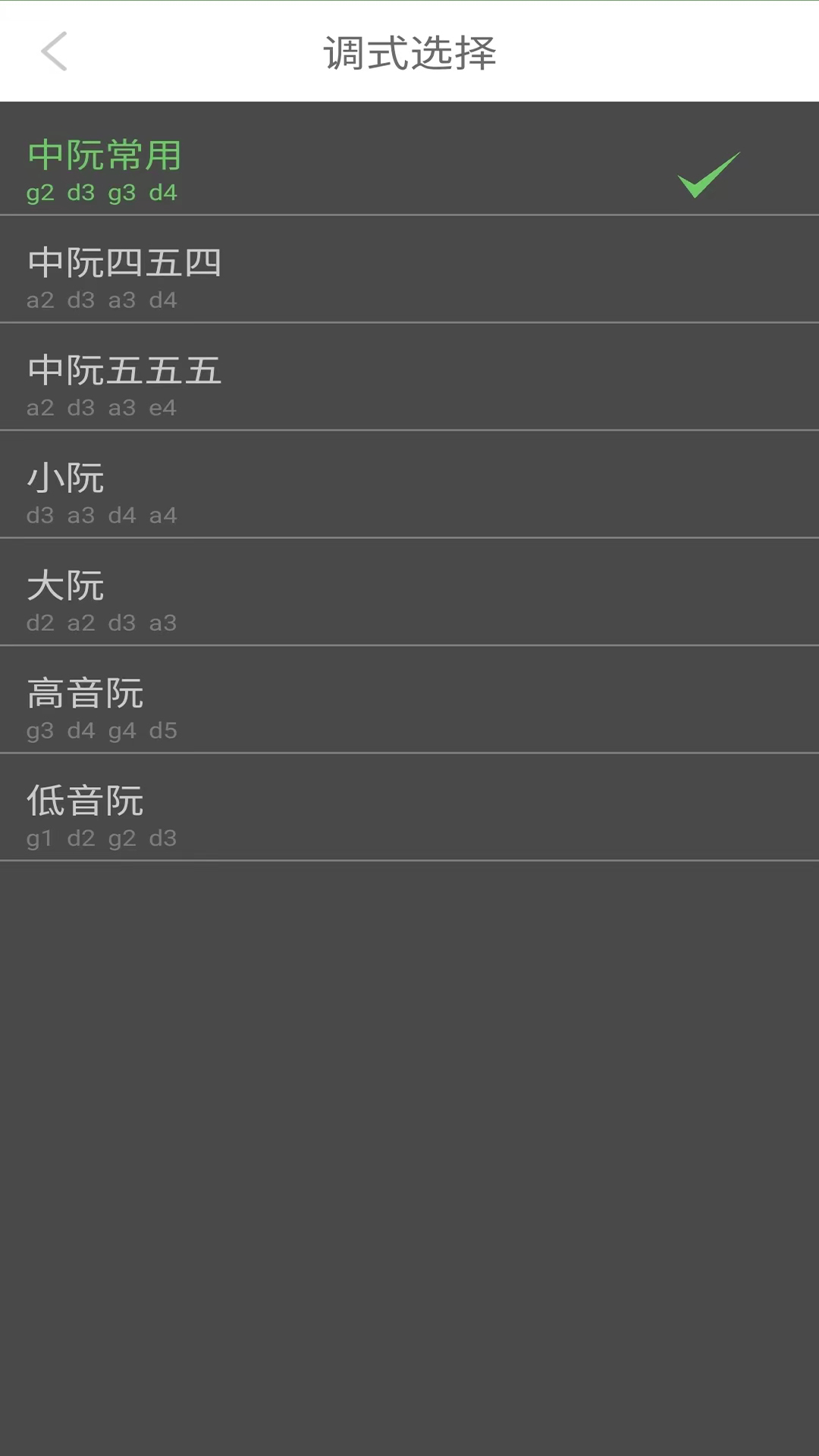Tap the g2 d3 g3 d4 string labels
The width and height of the screenshot is (819, 1456).
click(102, 193)
